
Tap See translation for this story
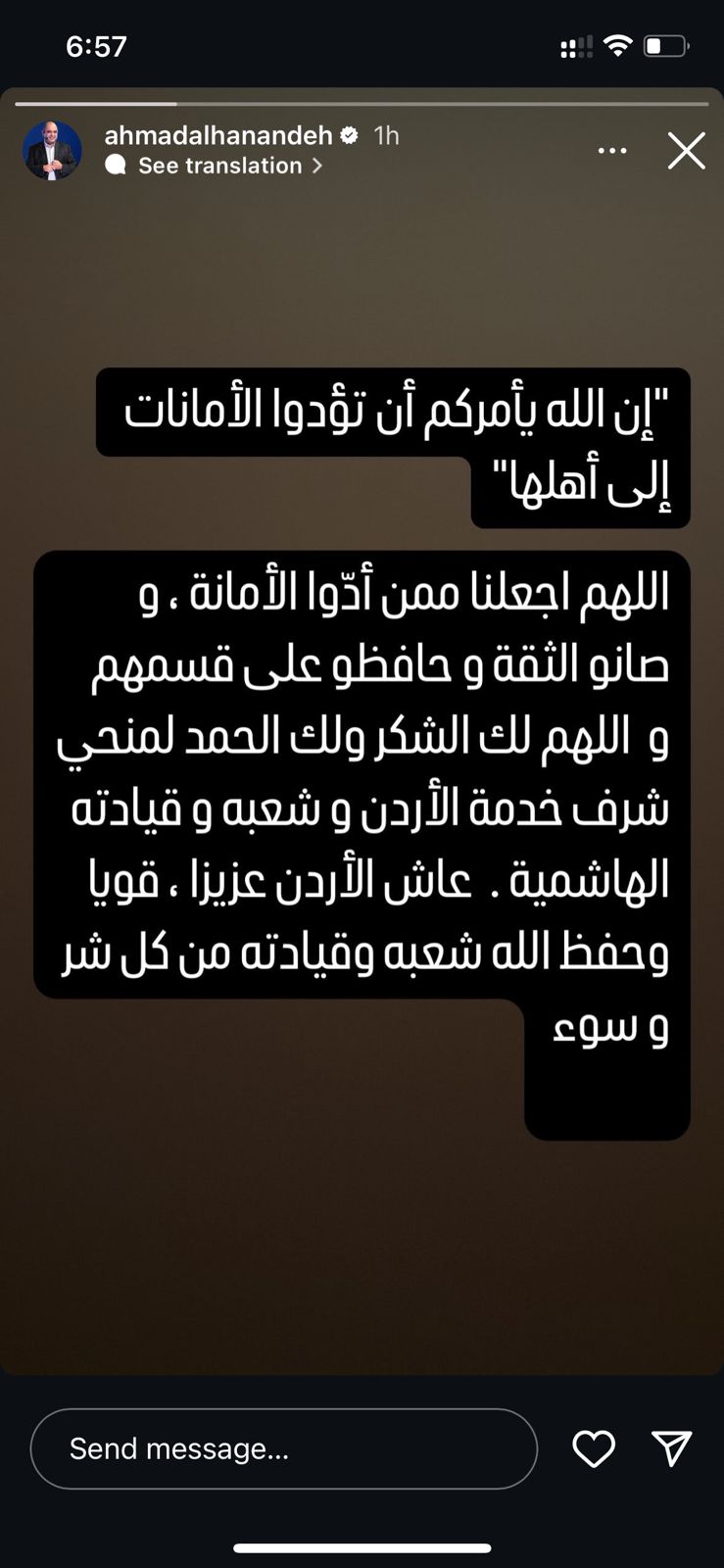pyautogui.click(x=220, y=166)
